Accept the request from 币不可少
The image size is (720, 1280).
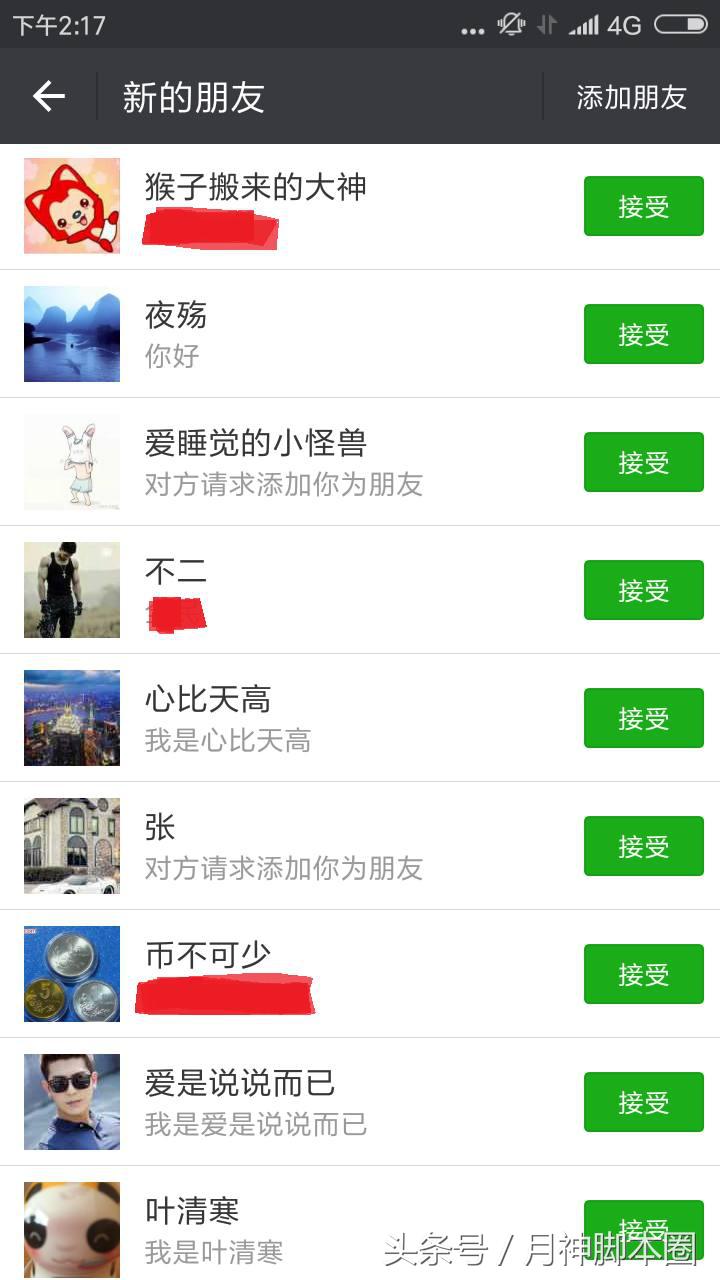click(x=643, y=973)
